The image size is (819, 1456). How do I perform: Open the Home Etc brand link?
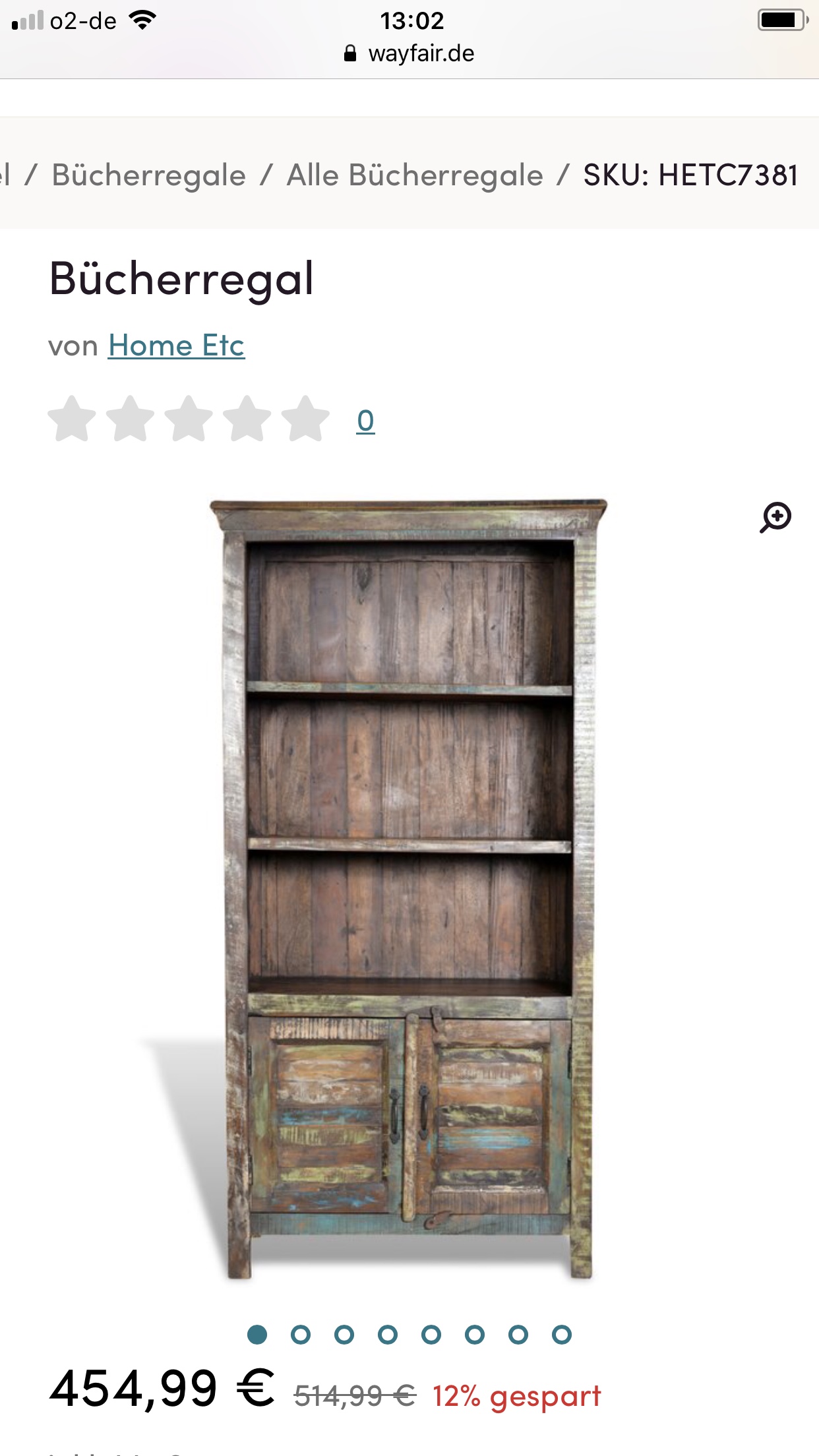pyautogui.click(x=177, y=346)
